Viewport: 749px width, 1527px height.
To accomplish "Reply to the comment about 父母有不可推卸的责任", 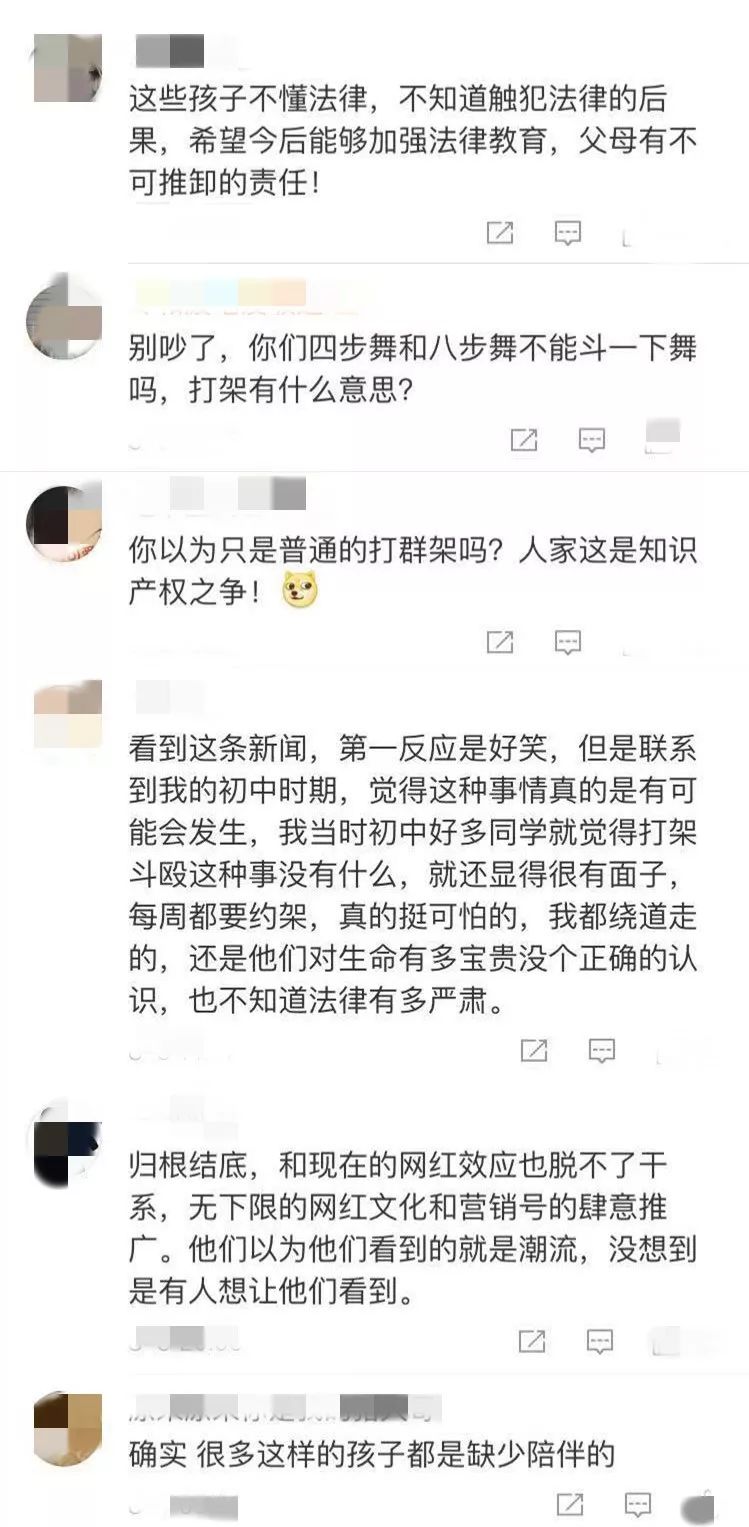I will pyautogui.click(x=568, y=234).
